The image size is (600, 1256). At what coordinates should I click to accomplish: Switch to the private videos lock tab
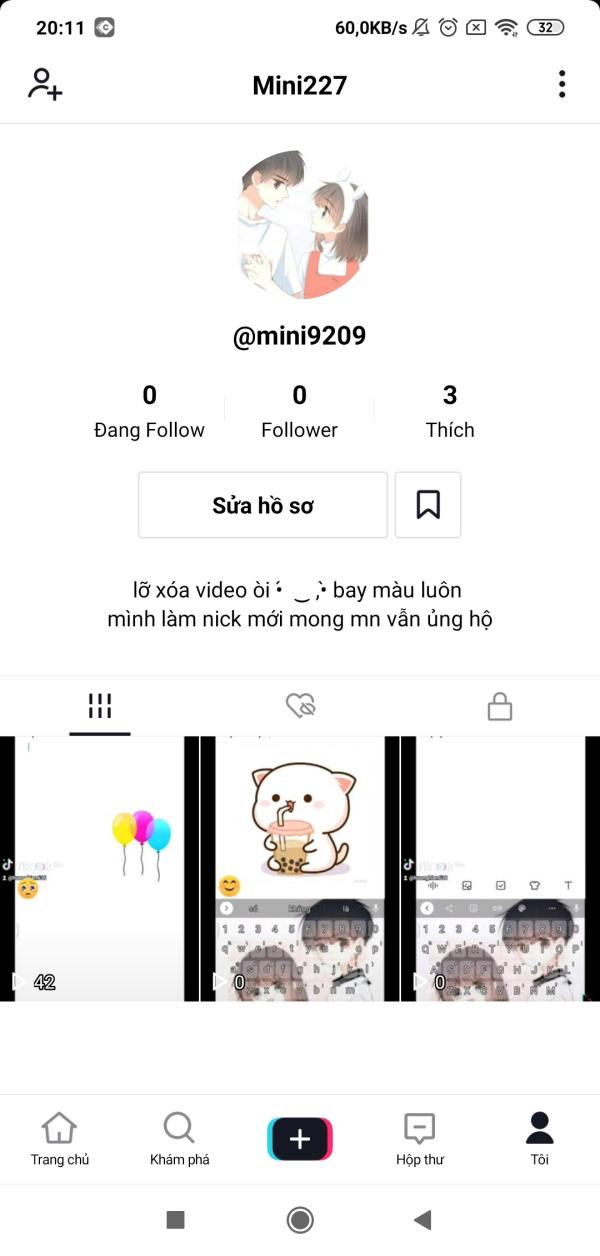(x=499, y=707)
